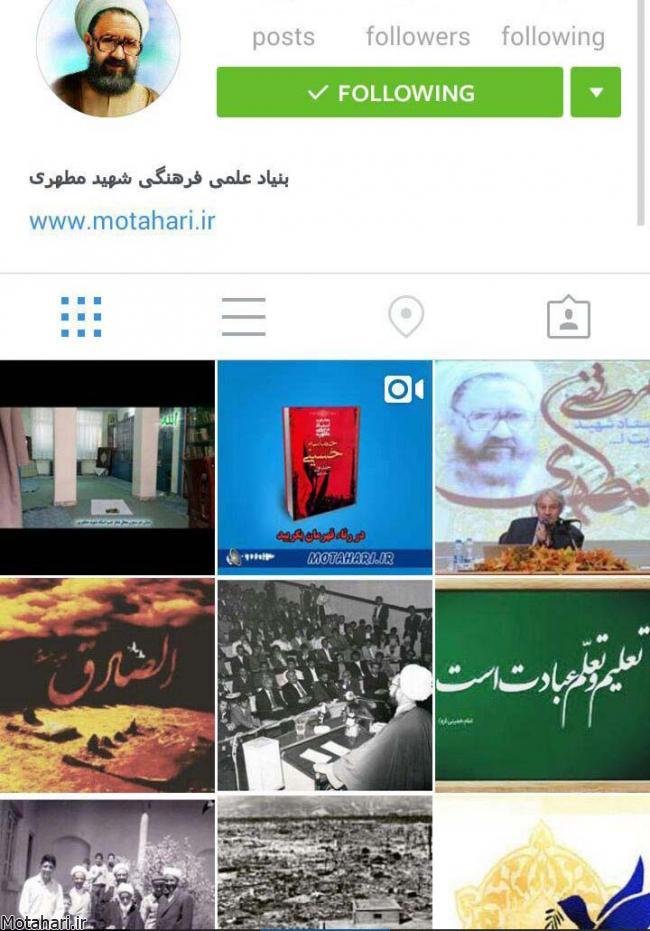Open the orange calligraphy post

click(107, 685)
